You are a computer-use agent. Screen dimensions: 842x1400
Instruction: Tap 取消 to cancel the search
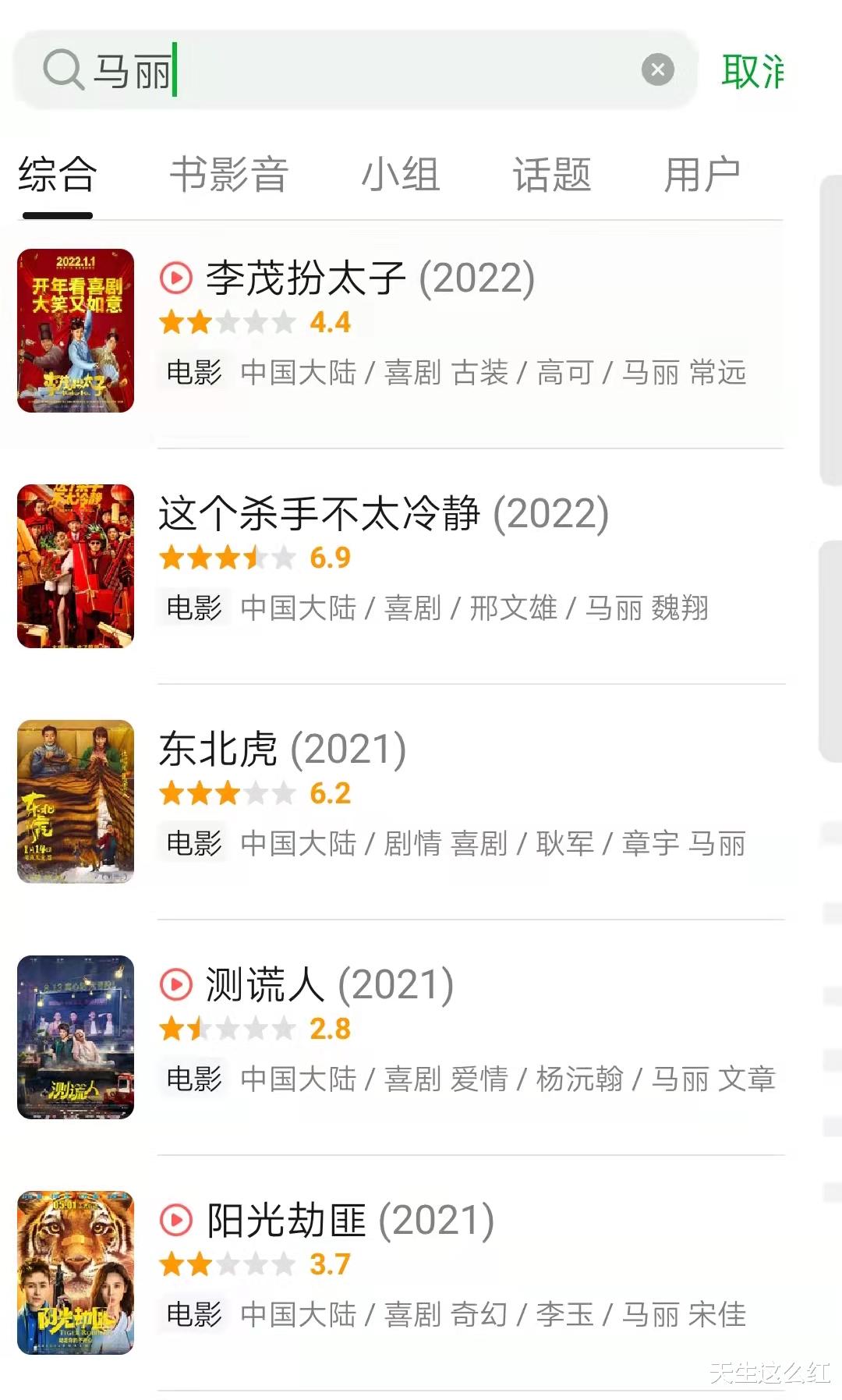752,72
